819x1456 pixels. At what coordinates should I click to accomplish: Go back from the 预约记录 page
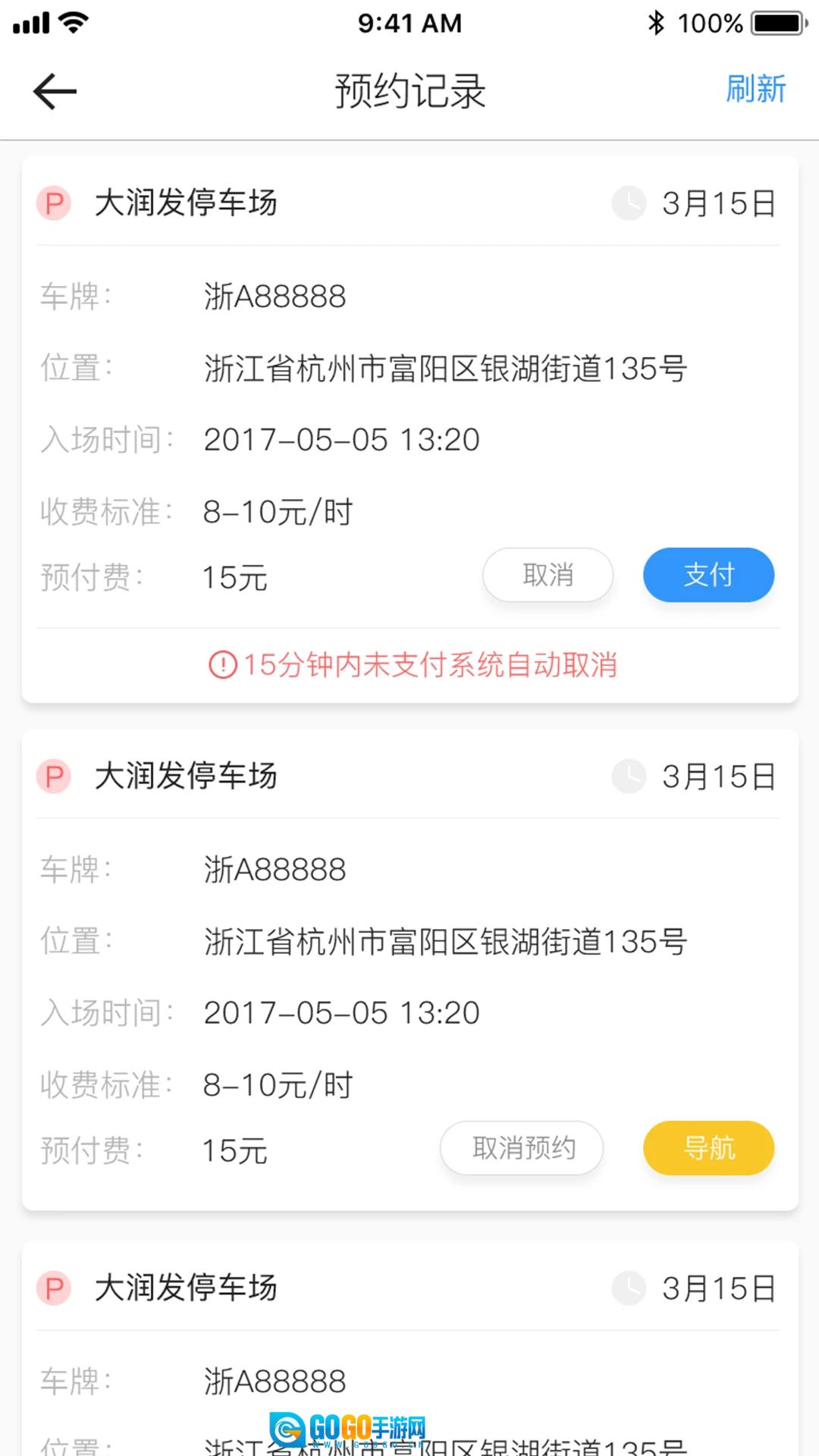(55, 91)
